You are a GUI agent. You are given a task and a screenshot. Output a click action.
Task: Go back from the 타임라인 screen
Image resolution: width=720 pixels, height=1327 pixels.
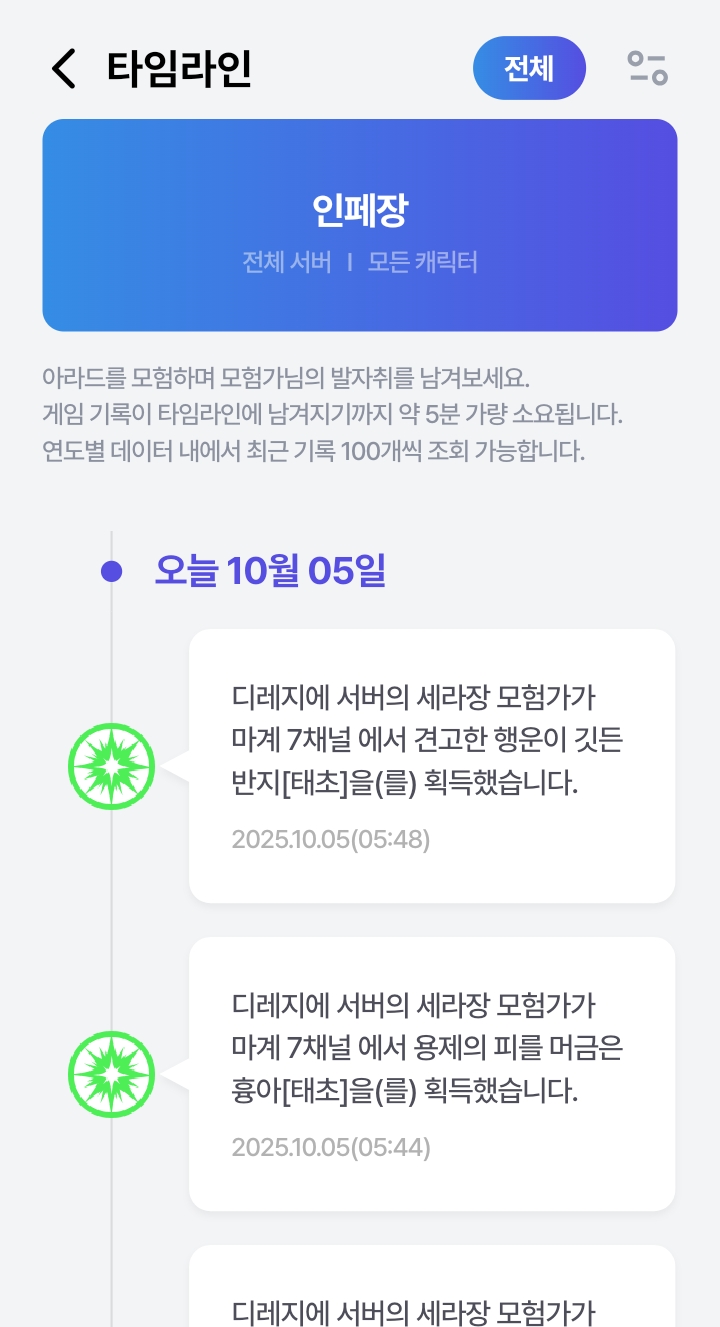63,68
